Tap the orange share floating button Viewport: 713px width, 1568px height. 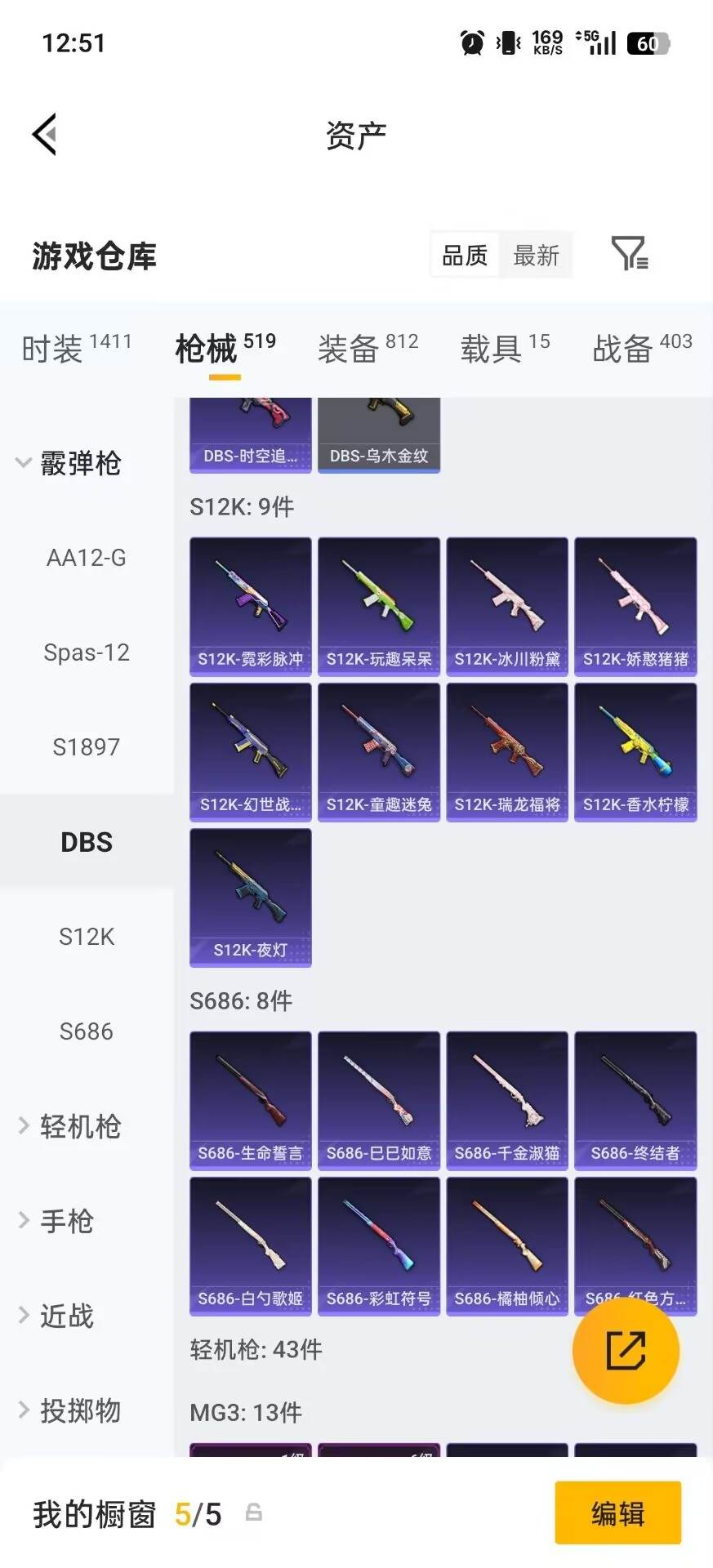[626, 1350]
